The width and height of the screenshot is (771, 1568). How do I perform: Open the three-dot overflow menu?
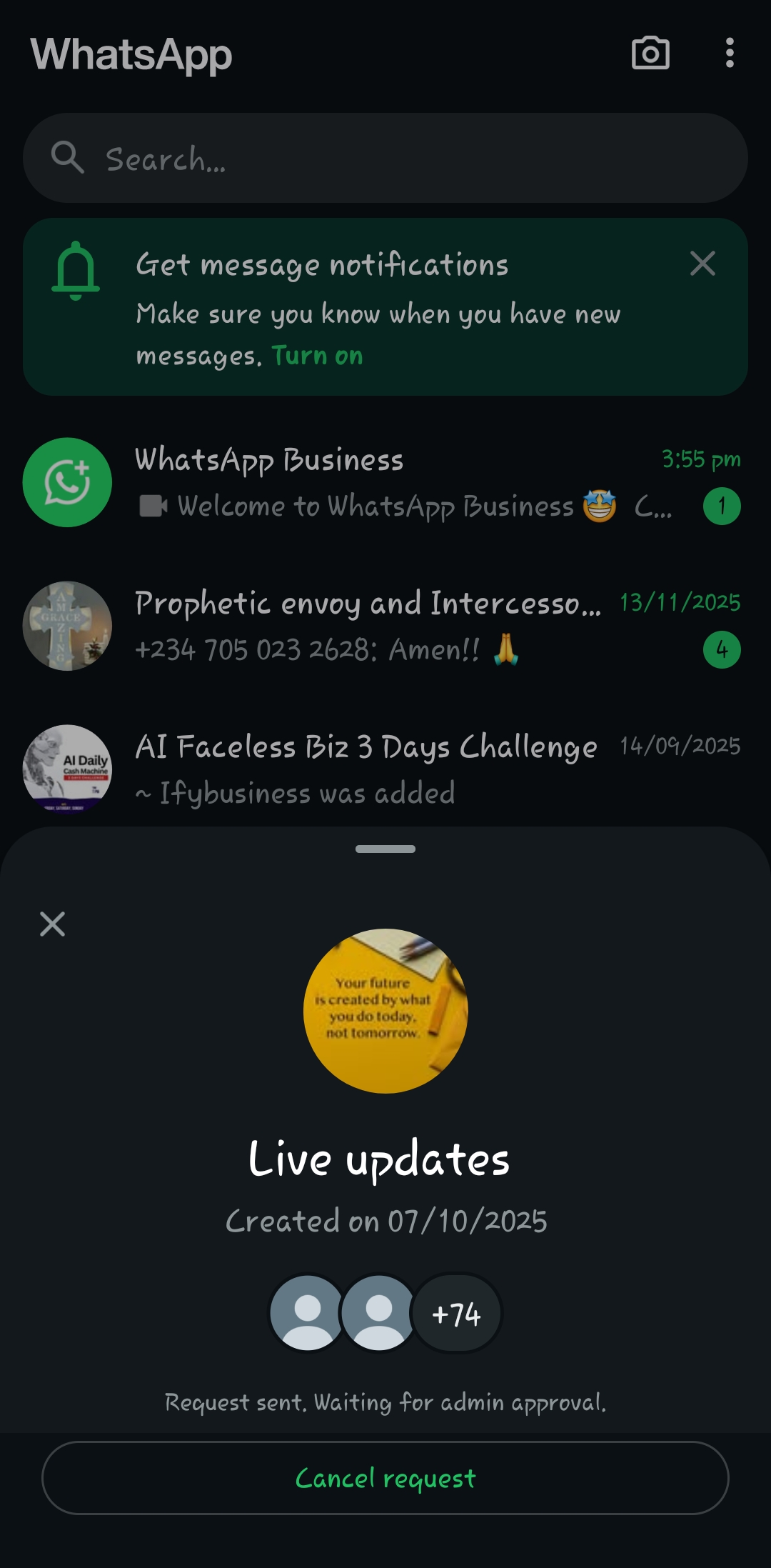pos(729,54)
